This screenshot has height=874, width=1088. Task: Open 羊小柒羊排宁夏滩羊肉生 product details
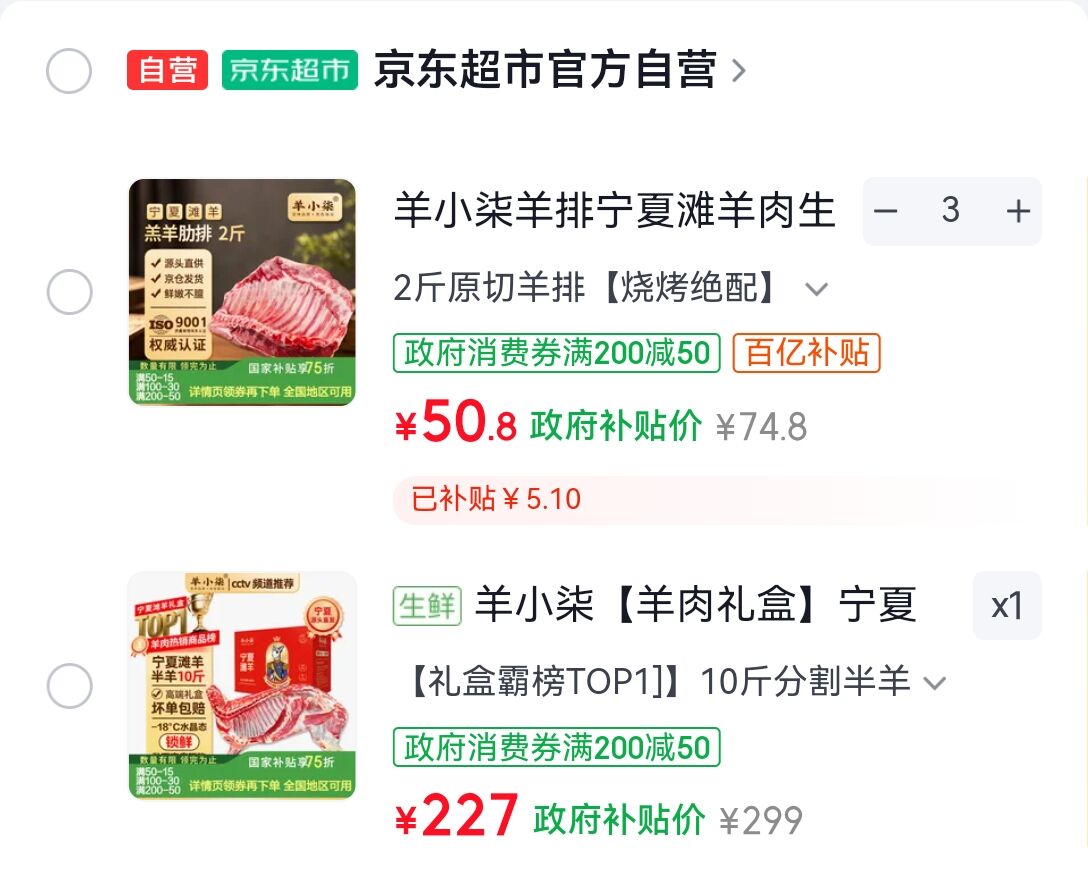coord(614,211)
